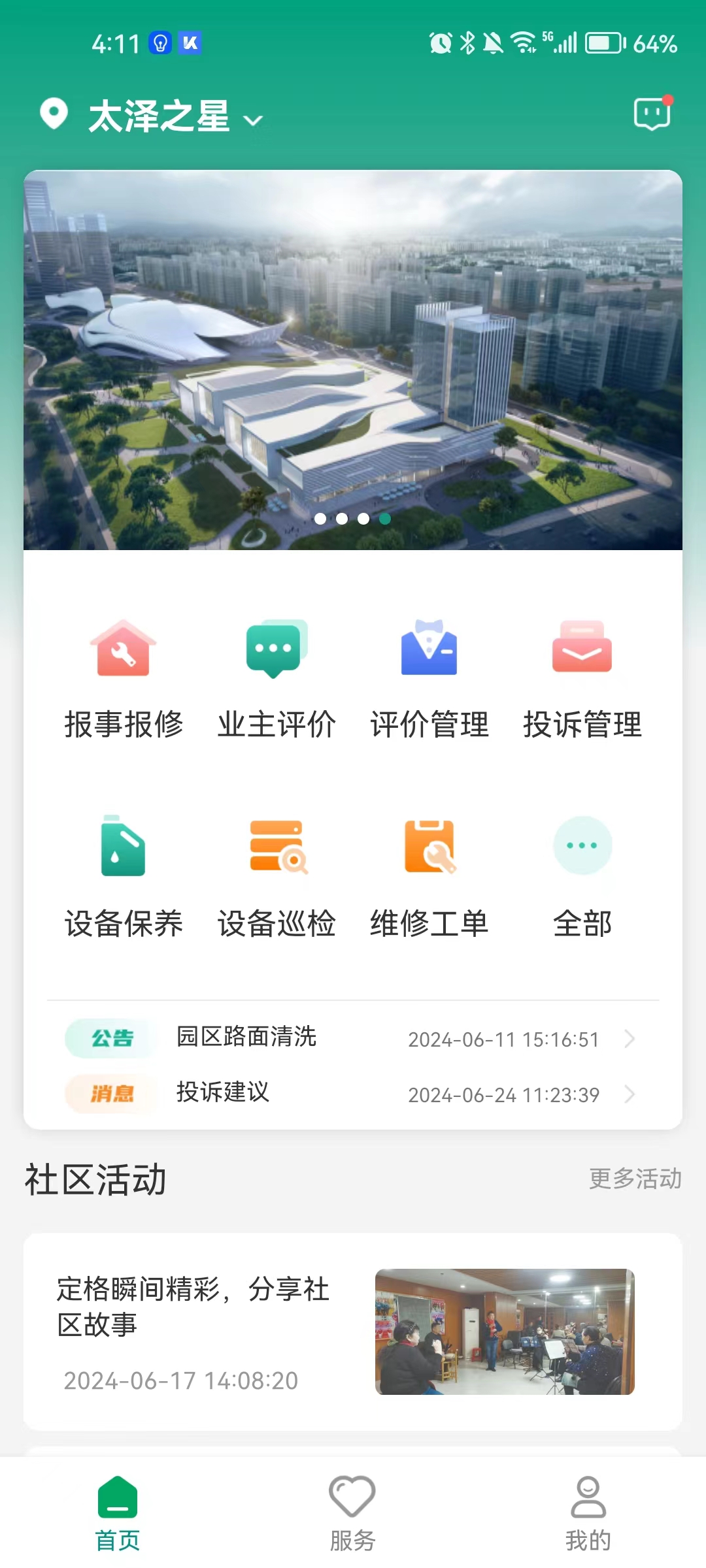Open the 投诉建议 message
This screenshot has height=1568, width=706.
click(x=353, y=1093)
